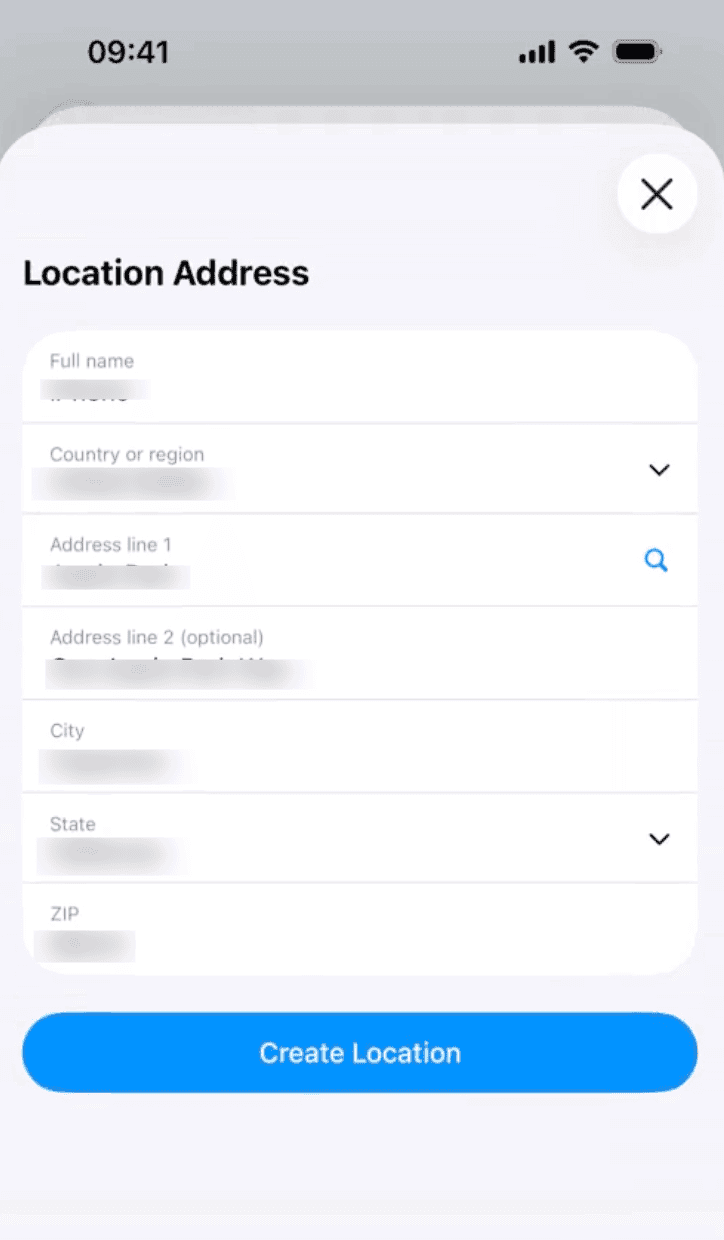Tap the State field
Viewport: 724px width, 1240px height.
click(x=300, y=840)
